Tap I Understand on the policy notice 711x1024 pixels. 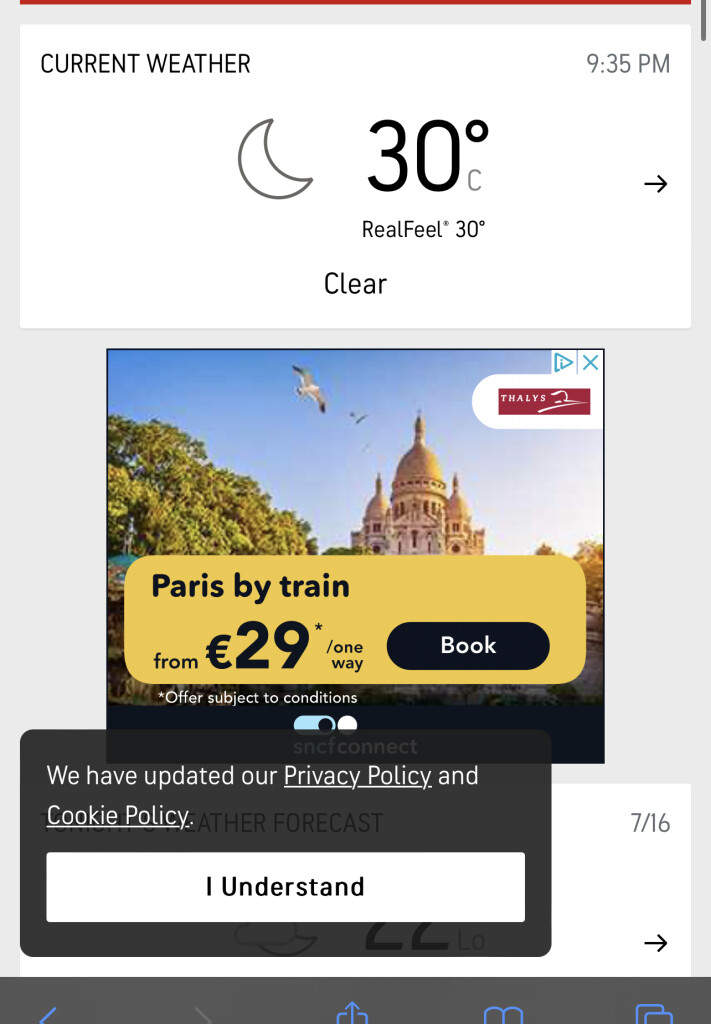(285, 886)
